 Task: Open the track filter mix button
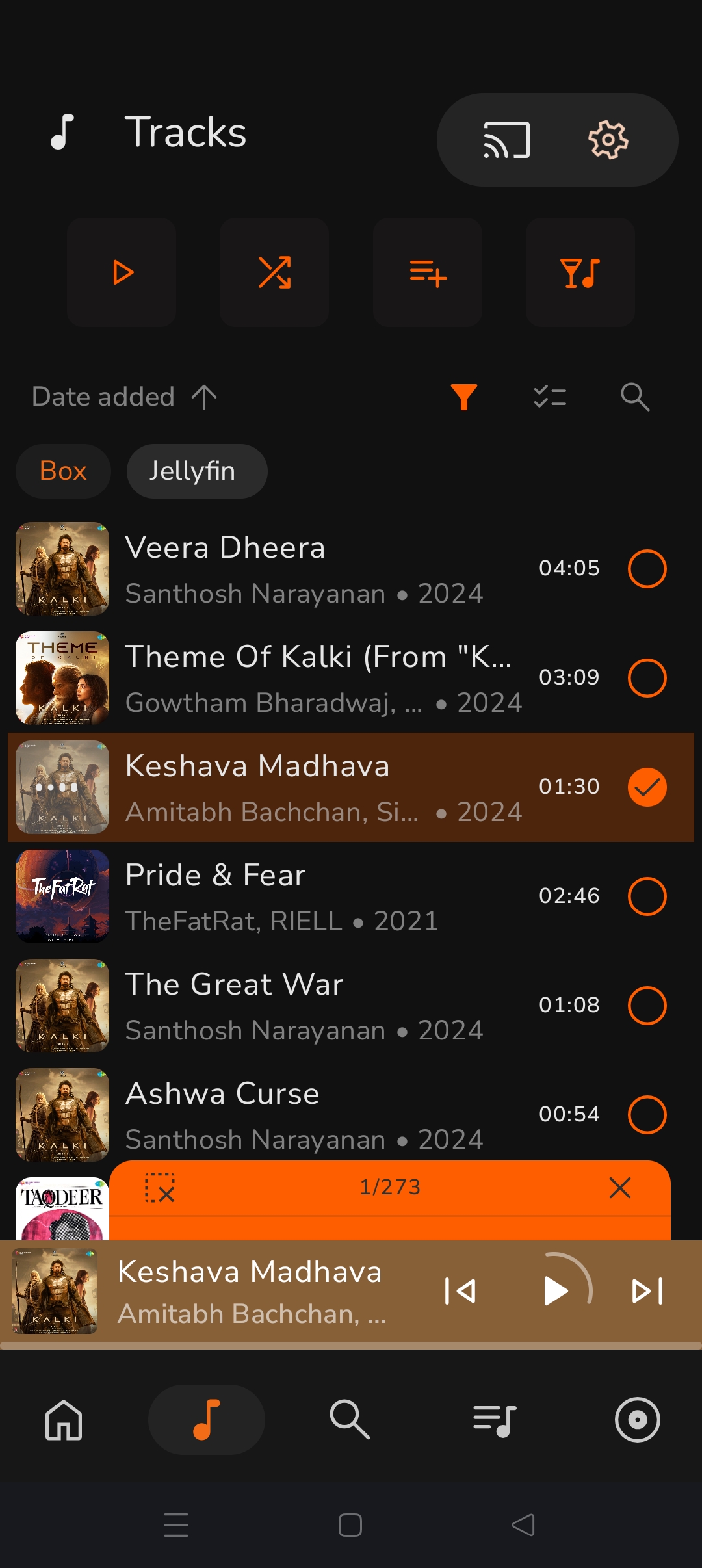(580, 272)
